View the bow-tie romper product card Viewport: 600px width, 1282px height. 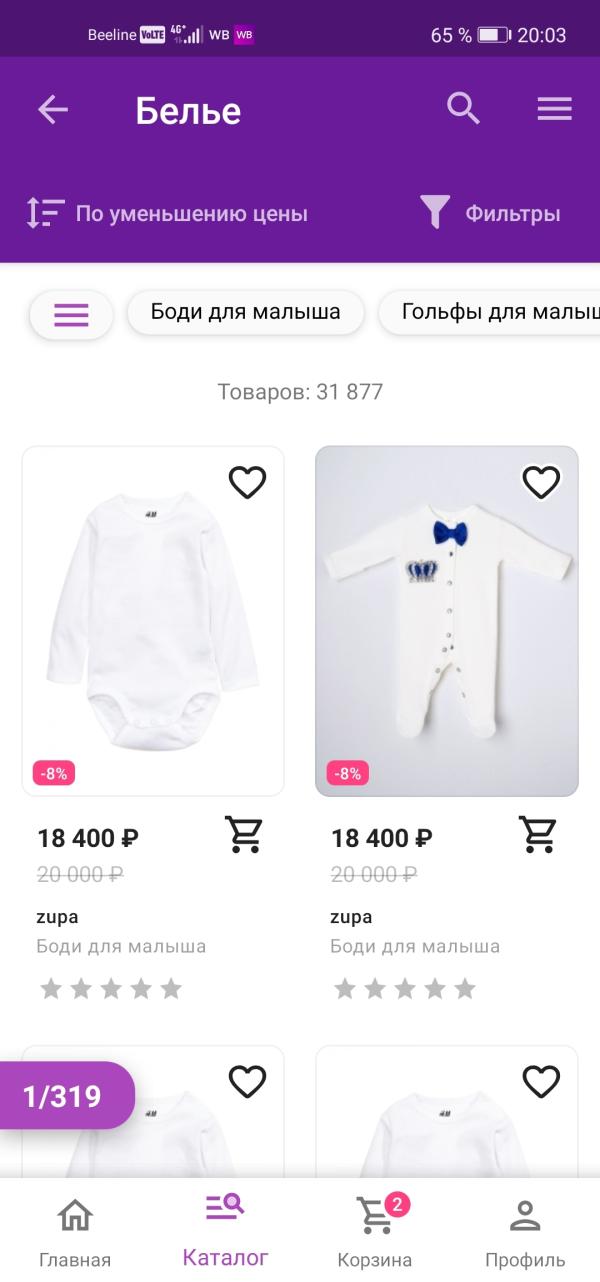pos(447,620)
